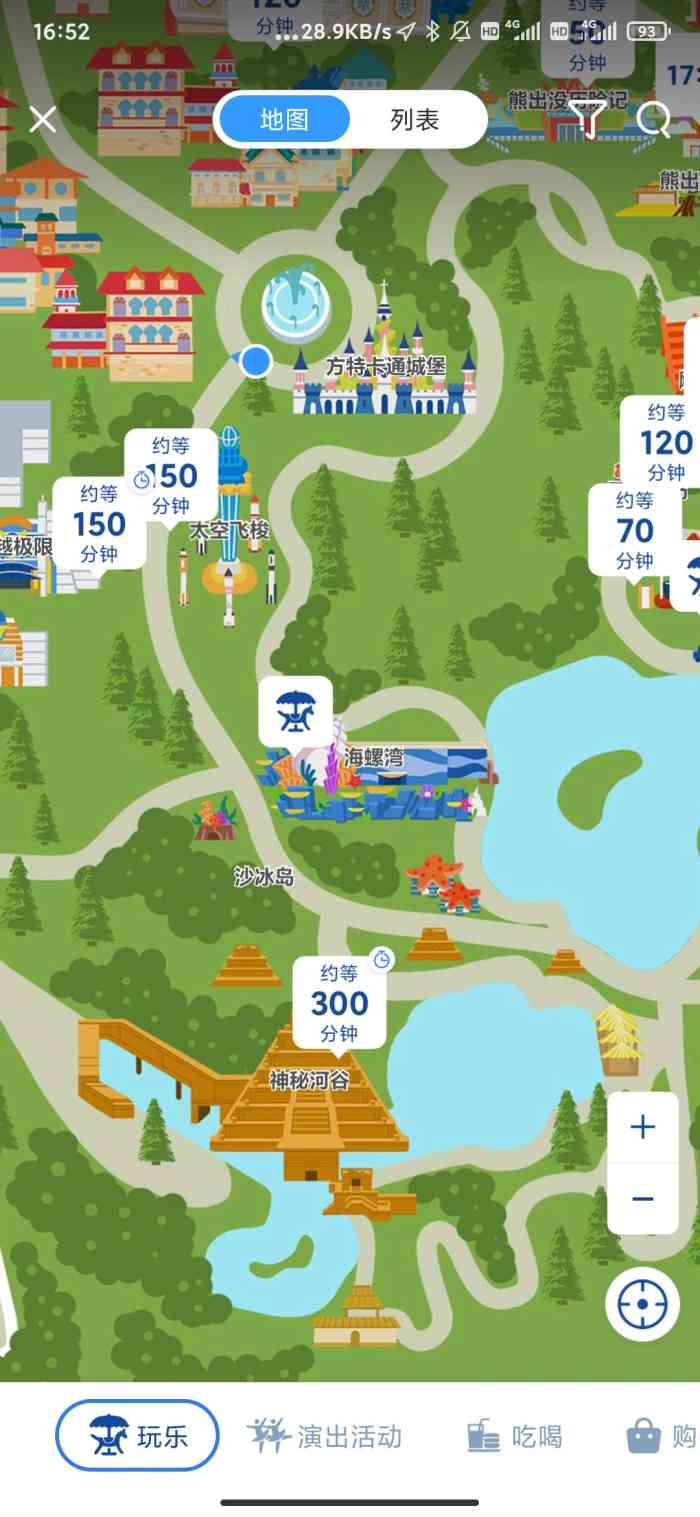Open the 70 分钟 wait time marker
The width and height of the screenshot is (700, 1517).
(x=634, y=530)
